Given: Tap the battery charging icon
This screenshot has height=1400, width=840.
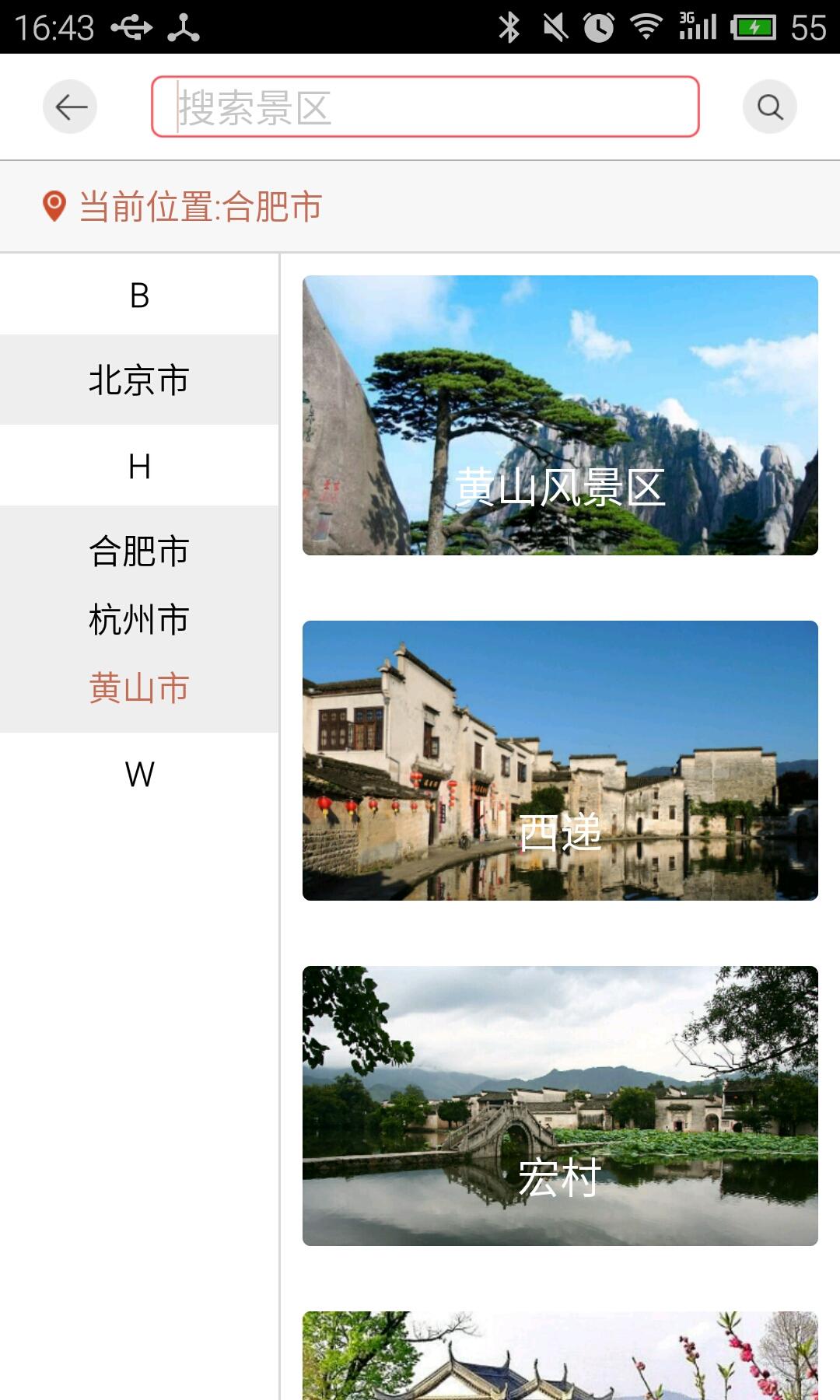Looking at the screenshot, I should click(752, 26).
